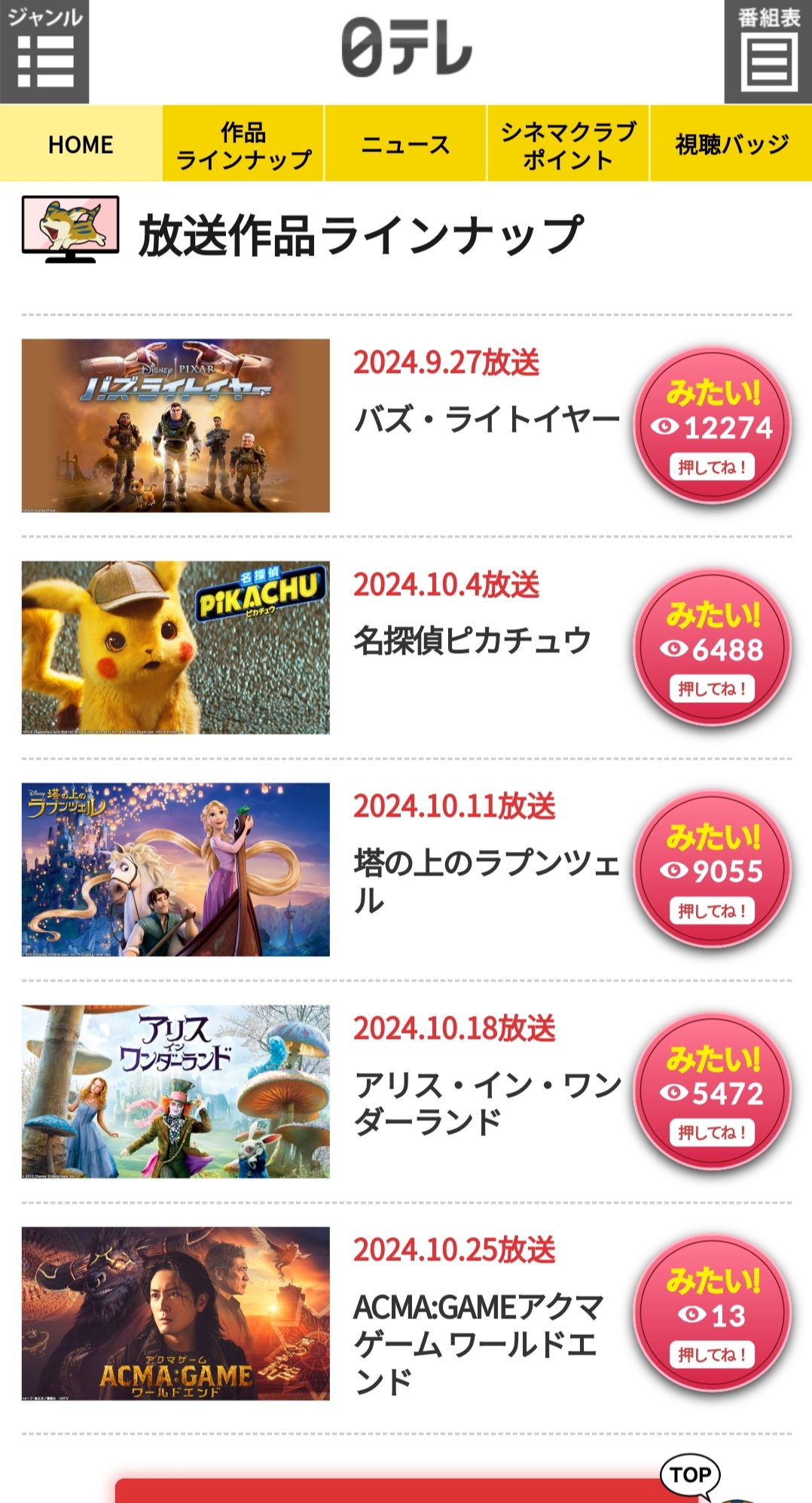This screenshot has width=812, height=1503.
Task: Switch to 作品ラインナップ tab
Action: coord(243,144)
